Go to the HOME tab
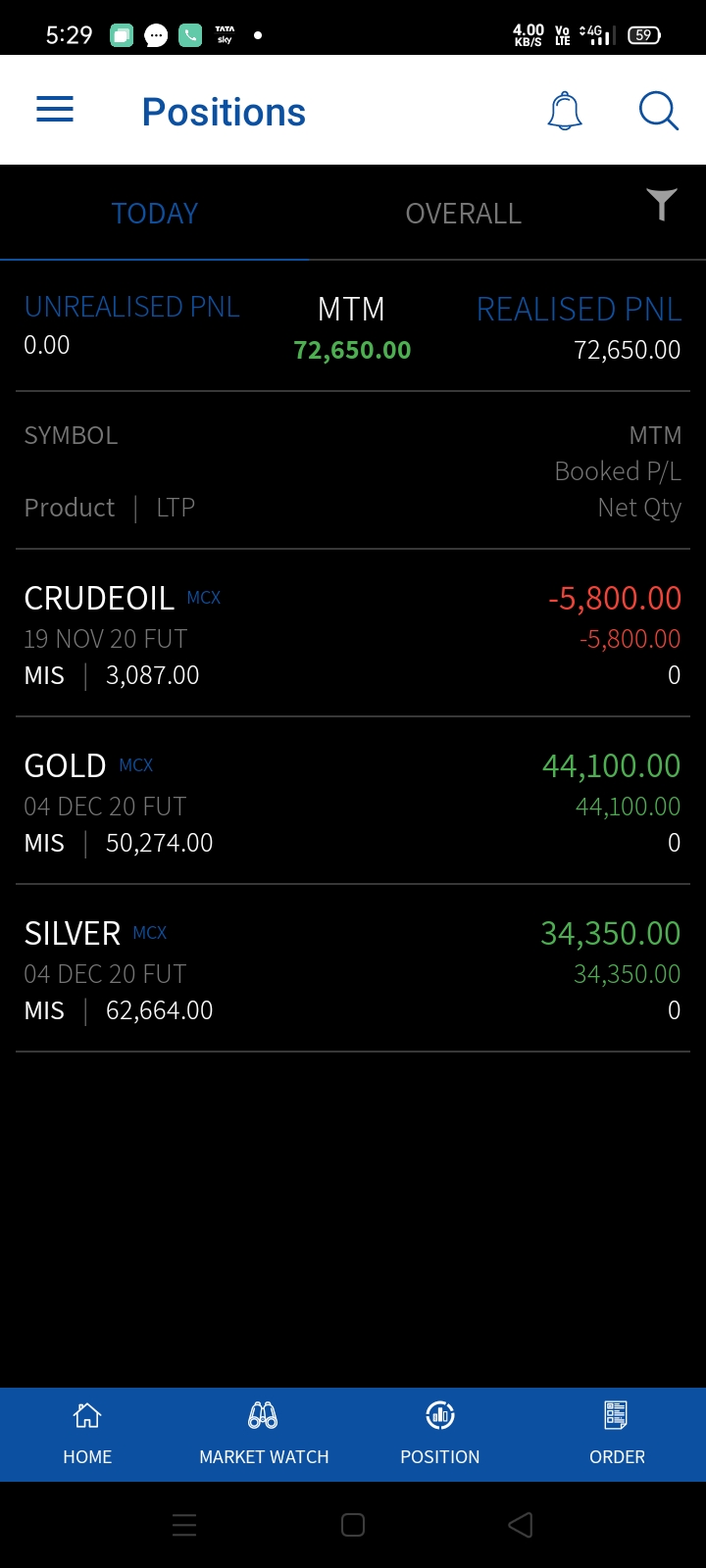The image size is (706, 1568). click(x=87, y=1433)
